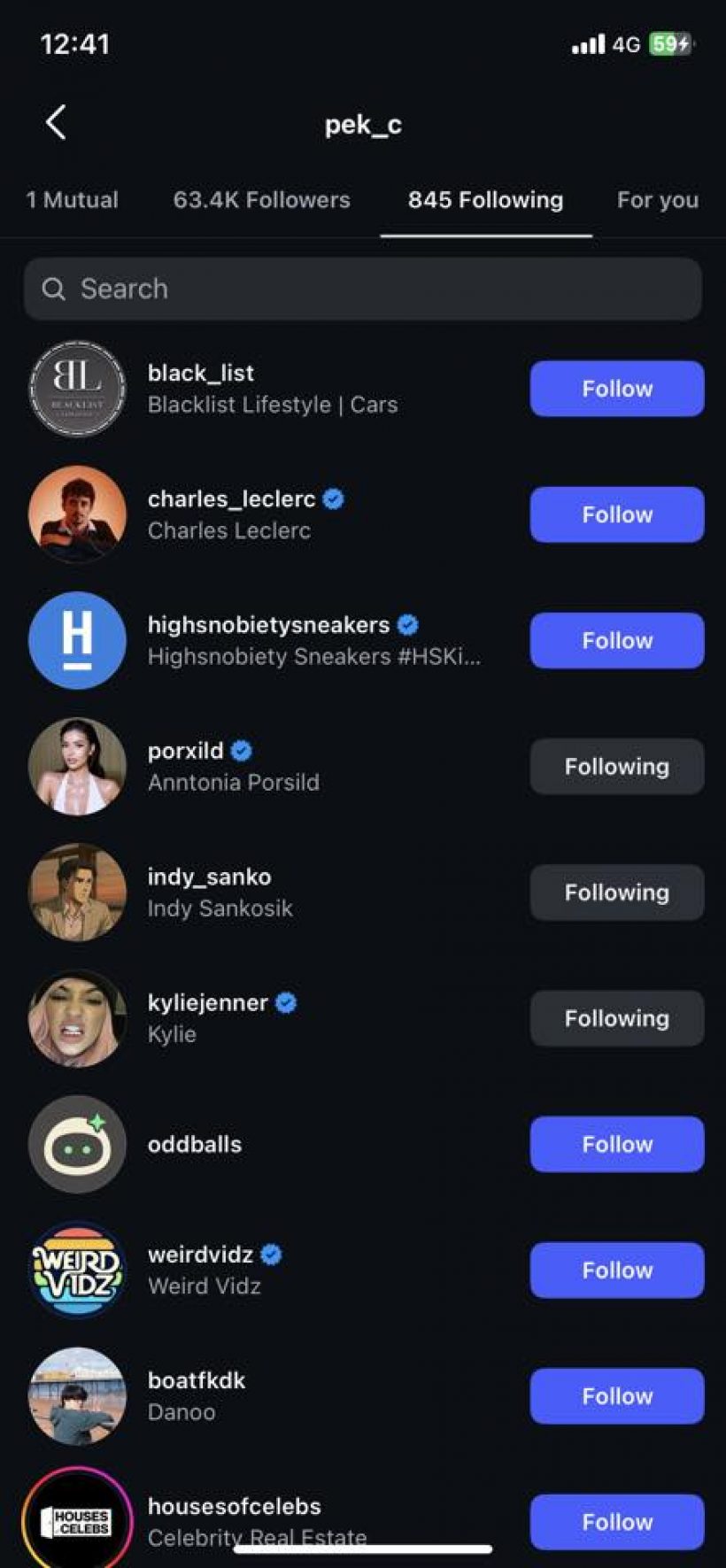Switch to the 1 Mutual tab
The width and height of the screenshot is (726, 1568).
(x=72, y=200)
